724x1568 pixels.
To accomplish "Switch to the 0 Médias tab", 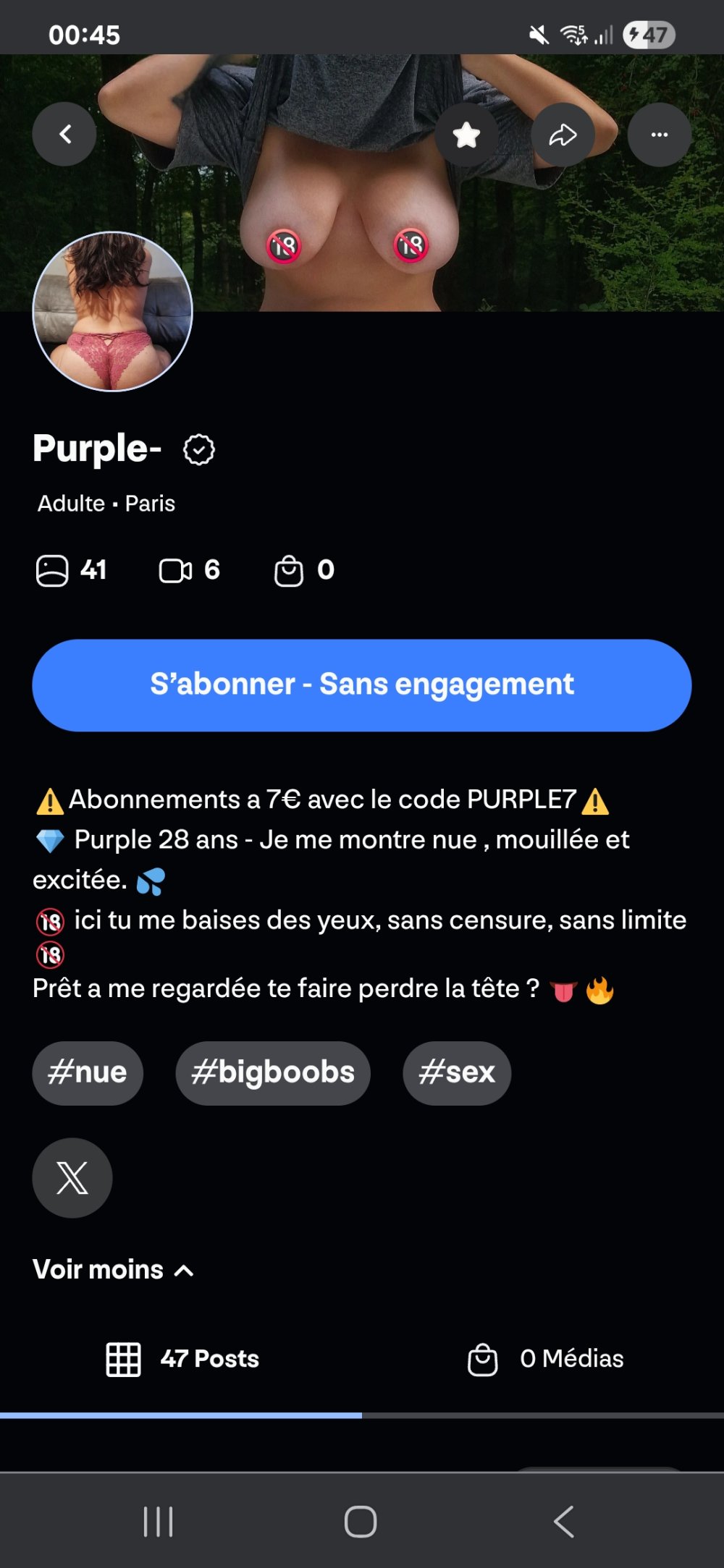I will [x=546, y=1359].
